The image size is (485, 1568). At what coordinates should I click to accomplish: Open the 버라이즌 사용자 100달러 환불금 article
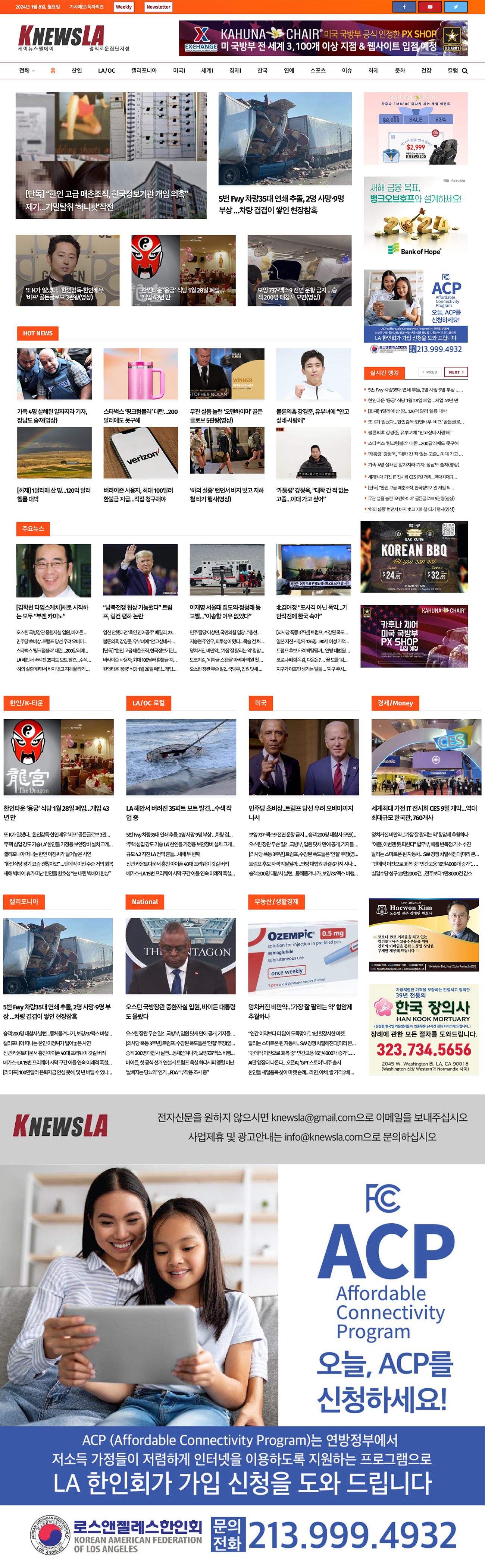click(140, 493)
